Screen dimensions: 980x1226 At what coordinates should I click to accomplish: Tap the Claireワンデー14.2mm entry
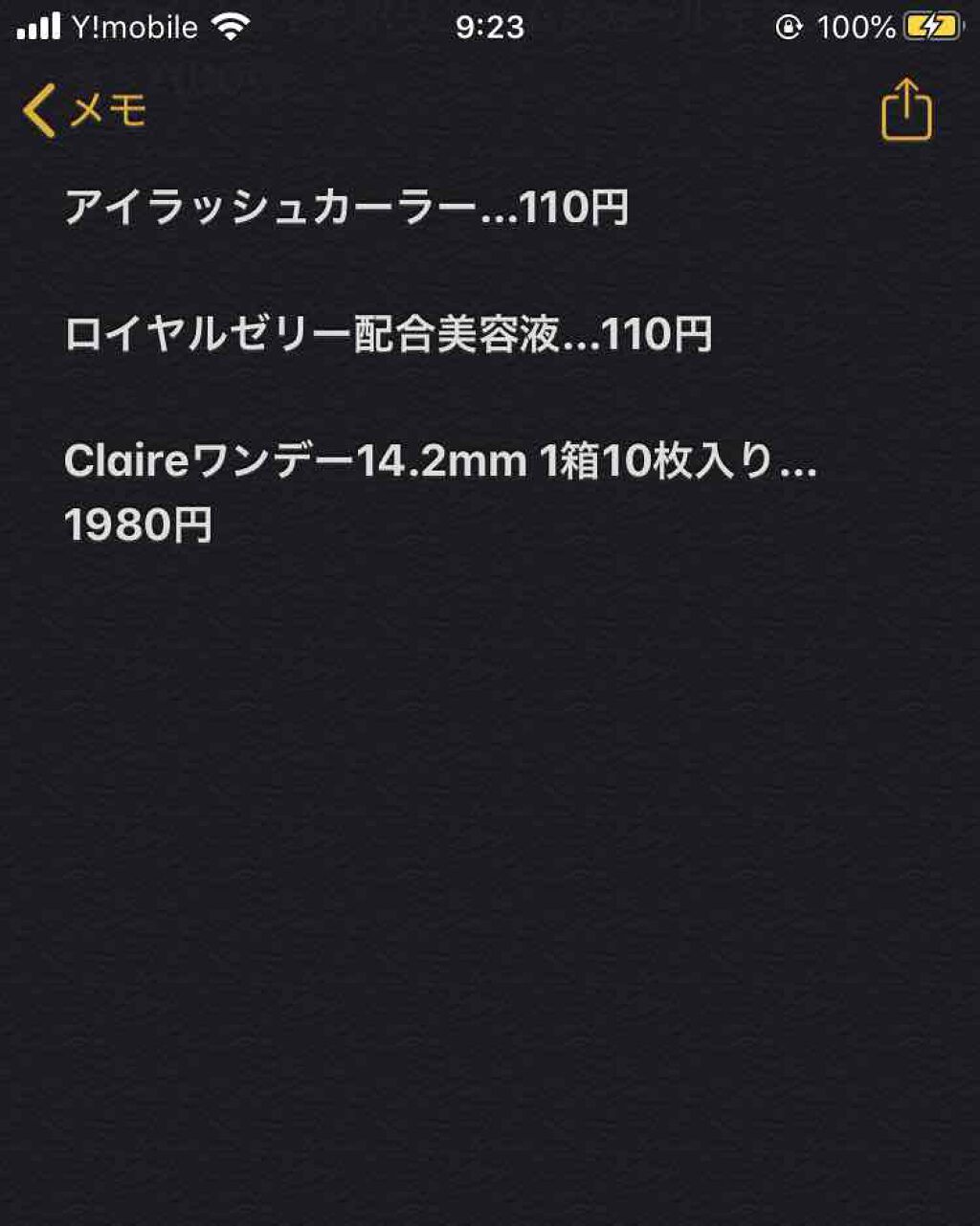pos(440,462)
